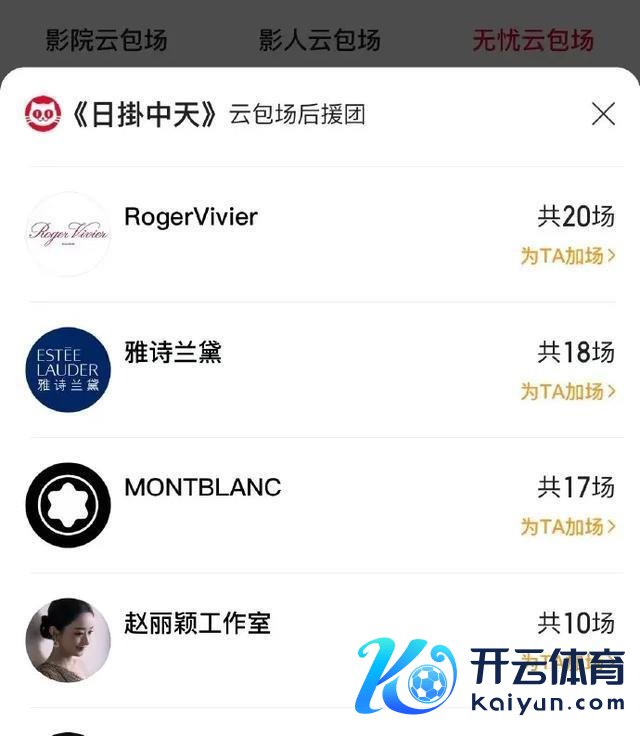Viewport: 640px width, 736px height.
Task: Tap 为TA加场 for RogerVivier
Action: coord(567,256)
